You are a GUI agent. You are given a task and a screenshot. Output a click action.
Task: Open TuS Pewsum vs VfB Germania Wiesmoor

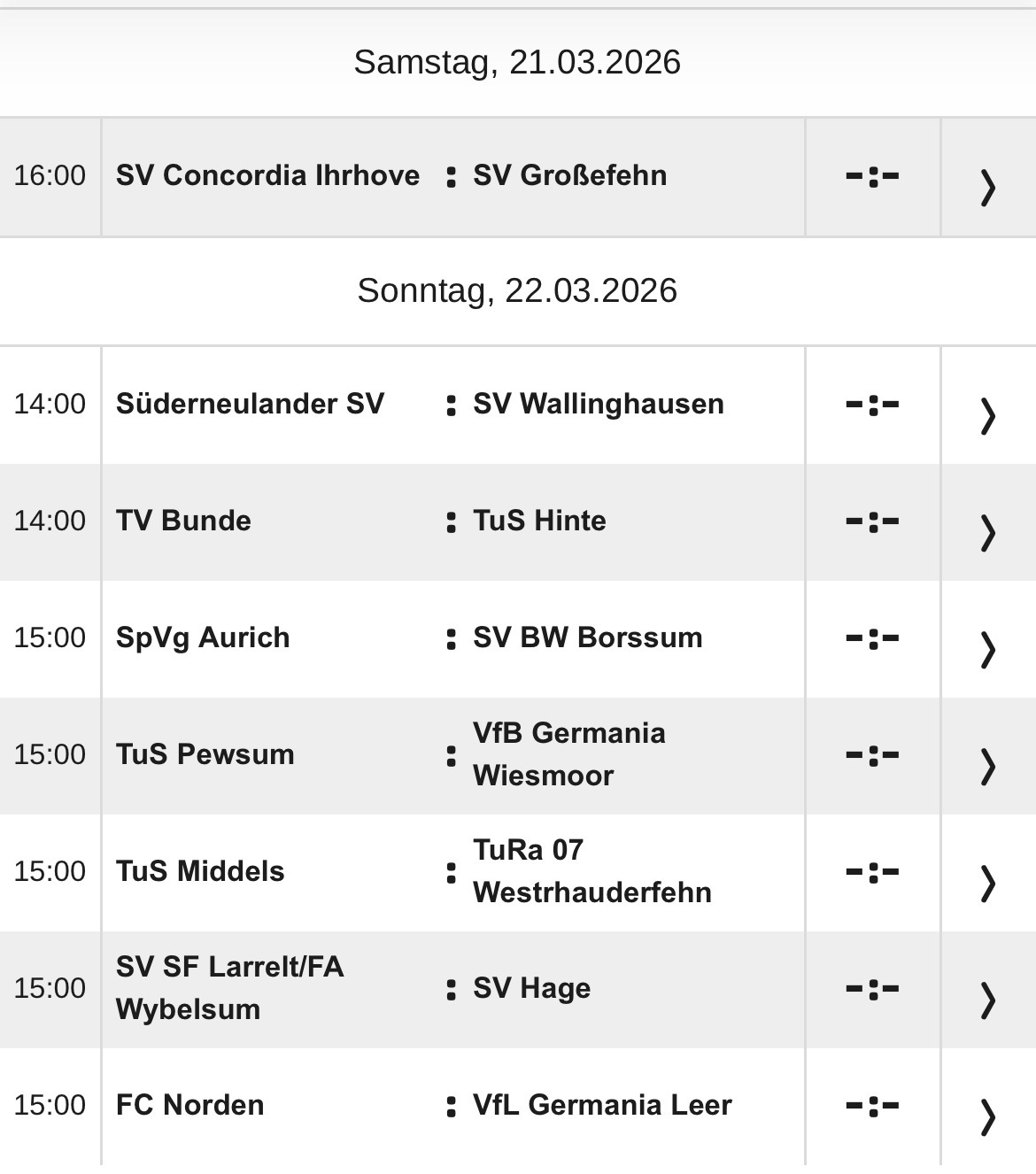[987, 765]
